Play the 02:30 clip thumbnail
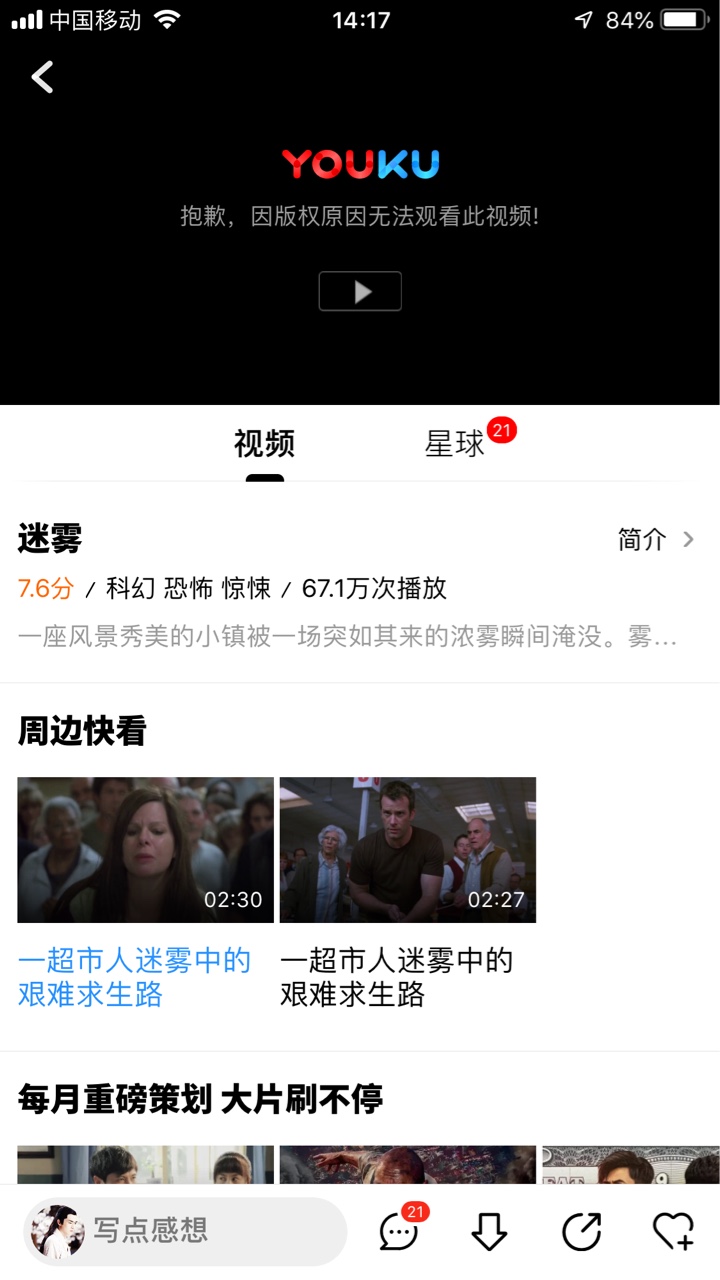The image size is (720, 1280). [x=146, y=850]
